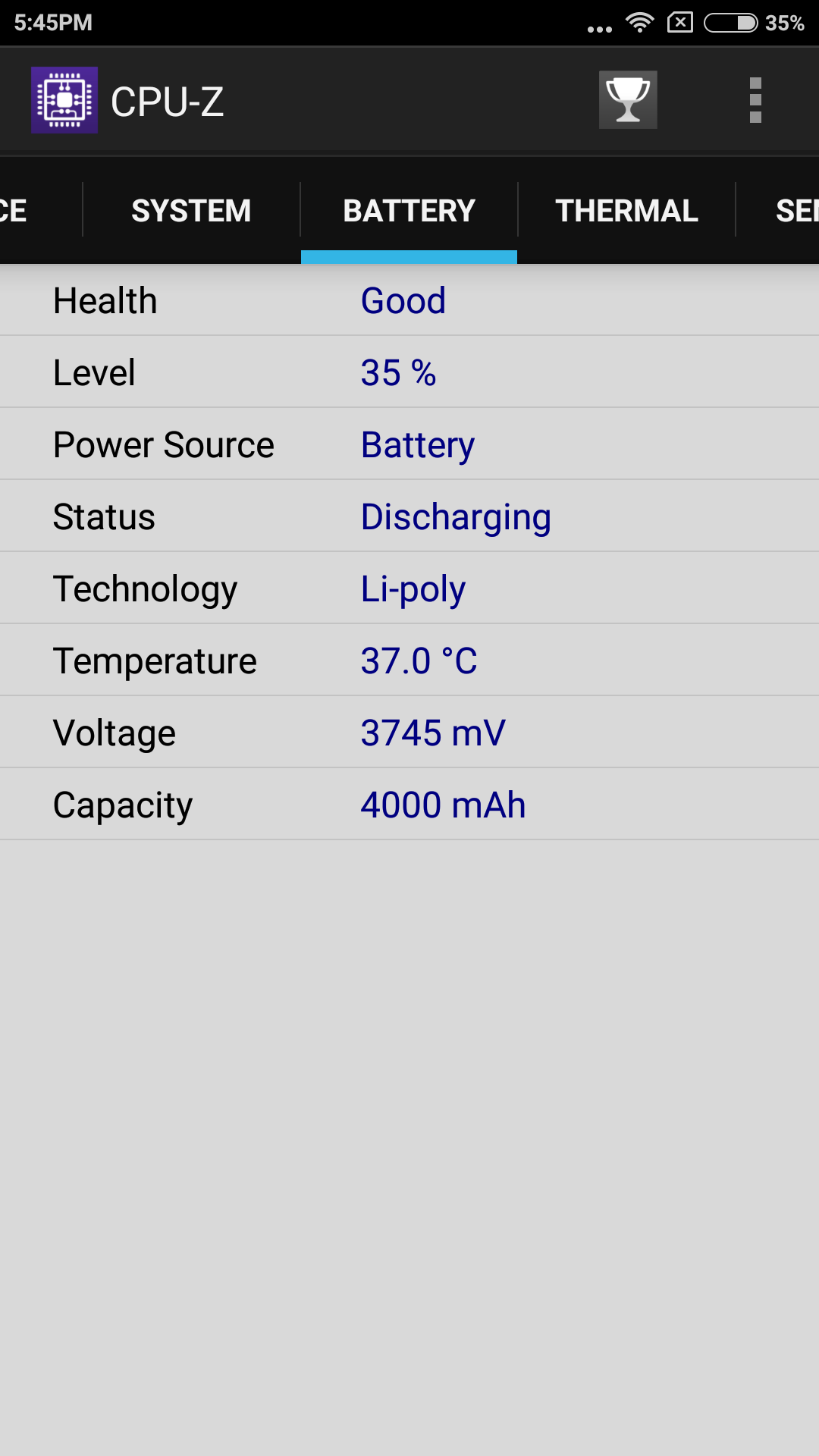Image resolution: width=819 pixels, height=1456 pixels.
Task: Open the overflow menu
Action: coord(755,100)
